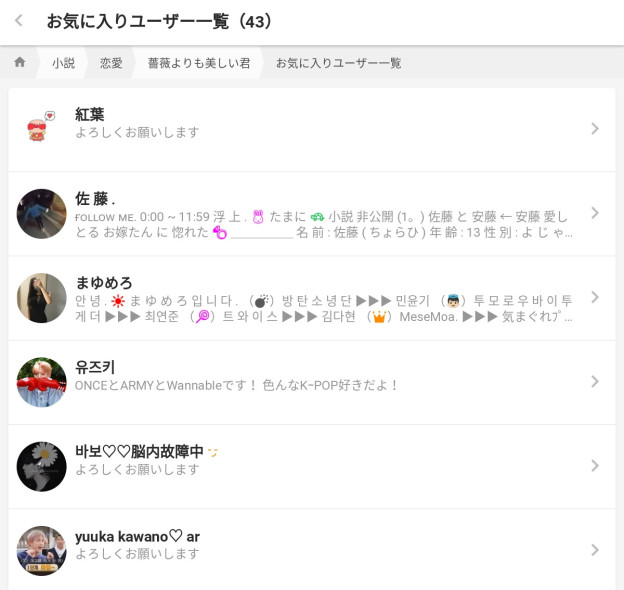Image resolution: width=624 pixels, height=590 pixels.
Task: Go back using the top-left arrow
Action: pyautogui.click(x=19, y=21)
